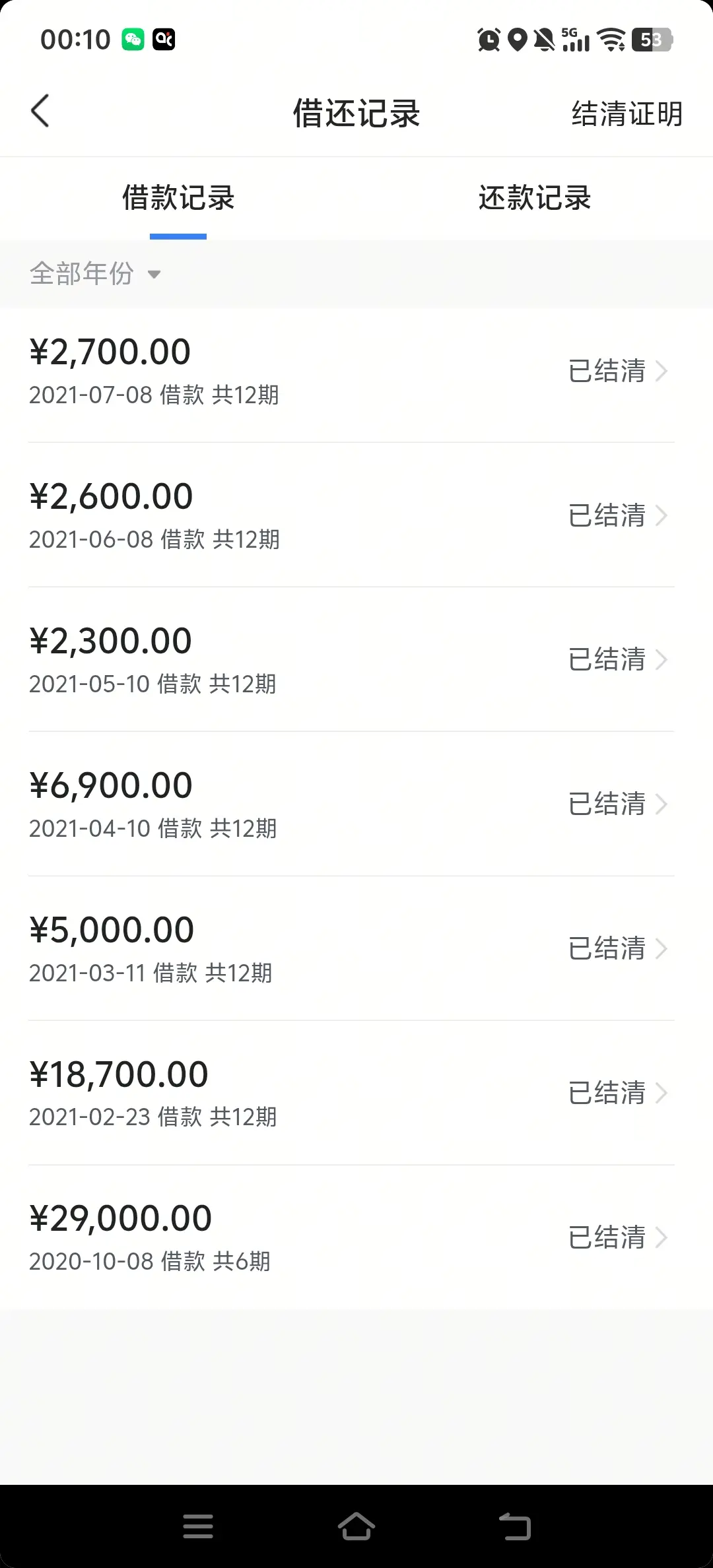View the ¥2,600.00 loan from 2021-06-08

351,515
